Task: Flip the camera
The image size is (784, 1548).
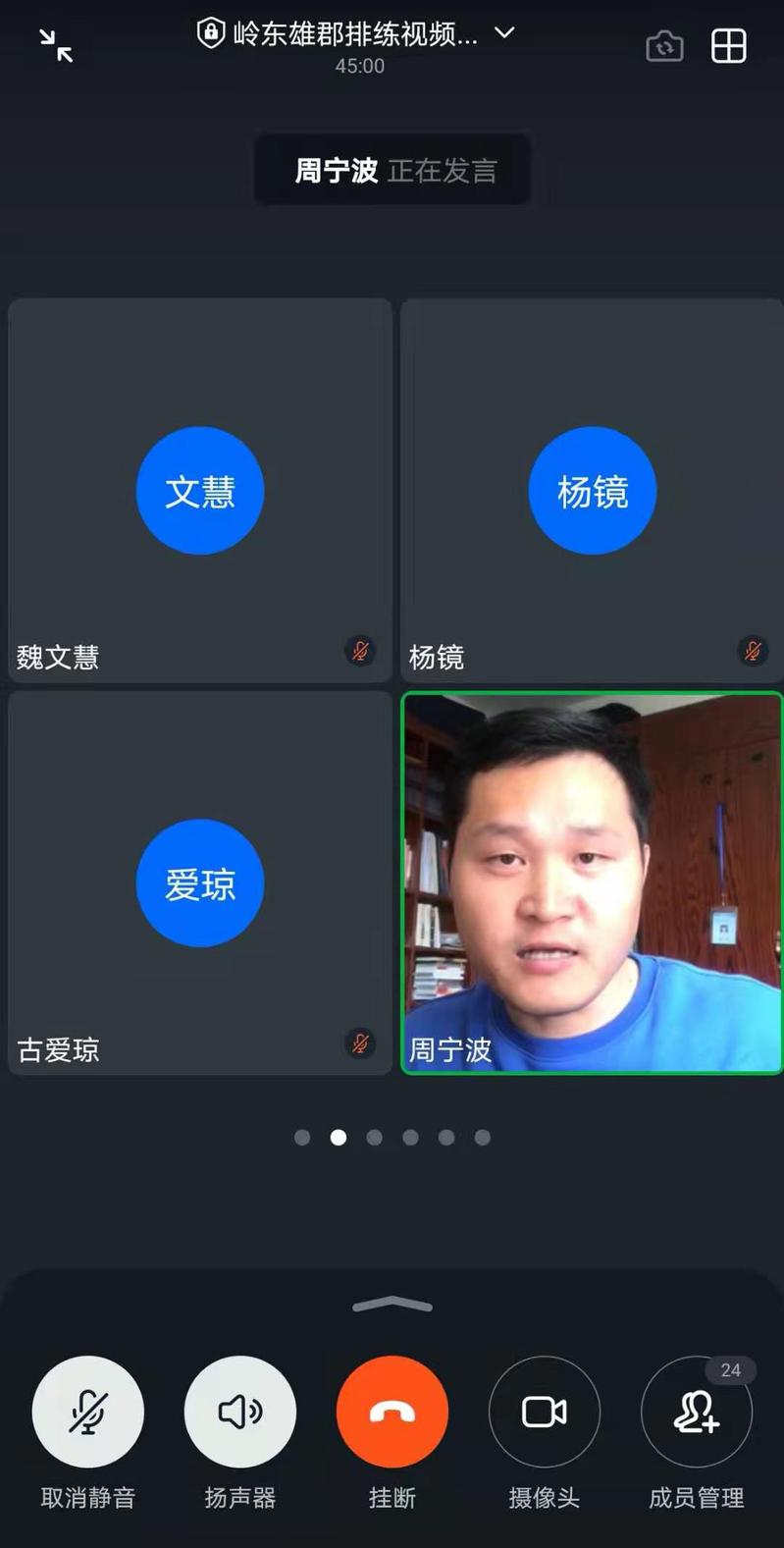Action: coord(664,46)
